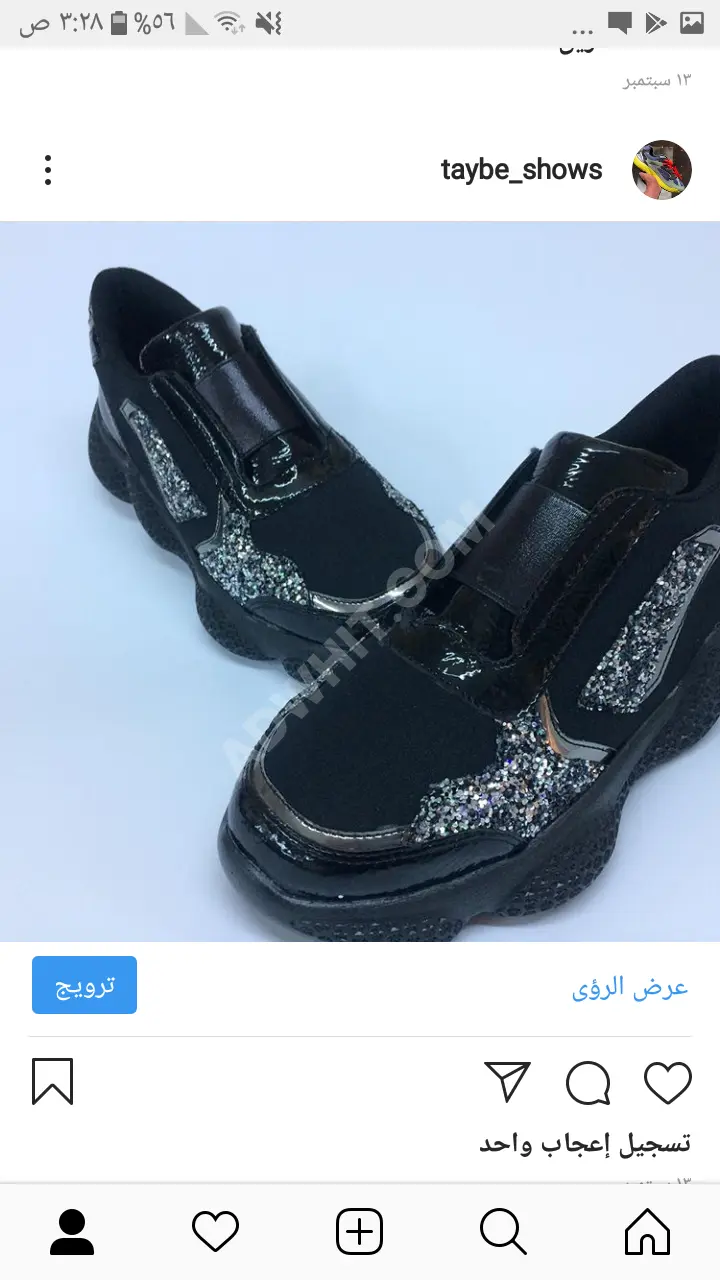
Task: Go to the Home feed tab
Action: pos(647,1231)
